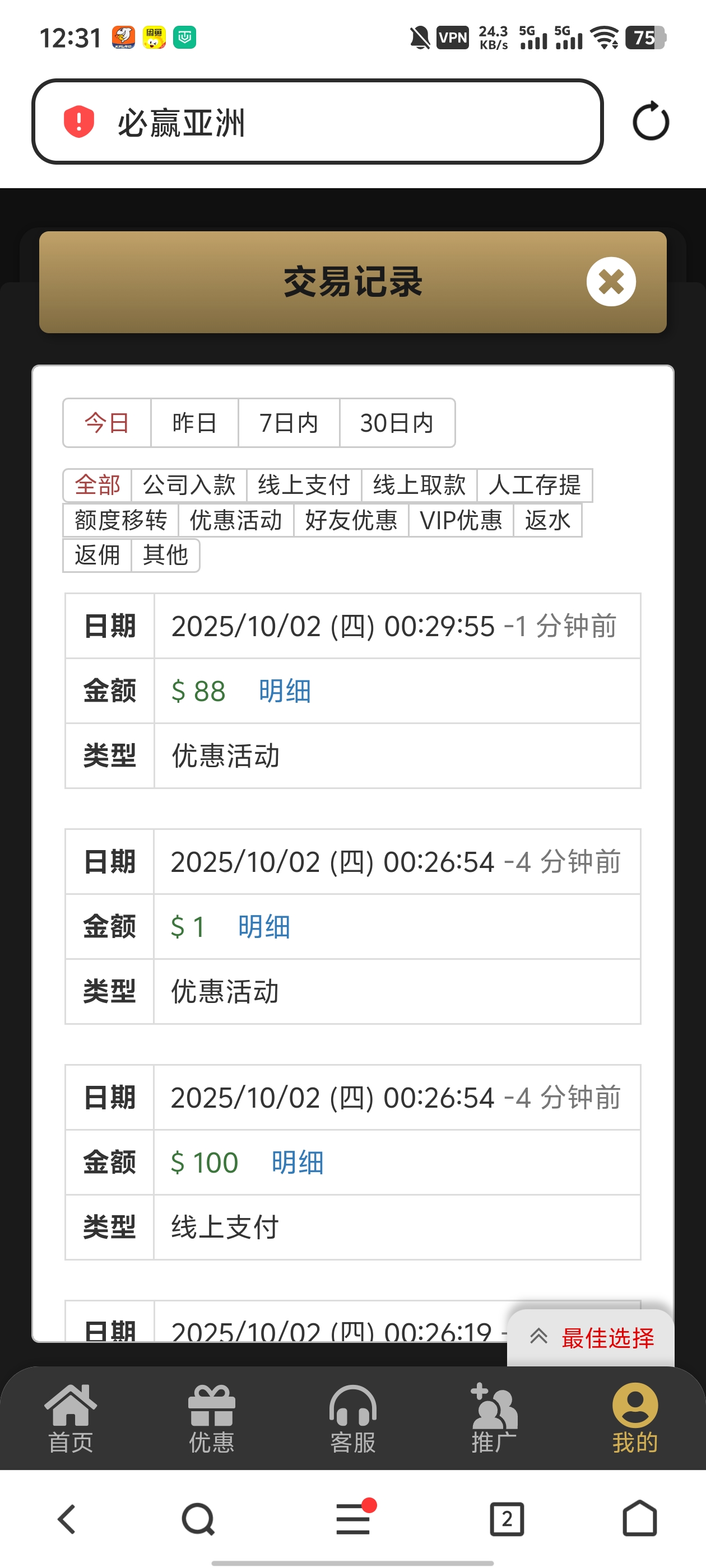
Task: Close the 交易记录 dialog
Action: [x=610, y=282]
